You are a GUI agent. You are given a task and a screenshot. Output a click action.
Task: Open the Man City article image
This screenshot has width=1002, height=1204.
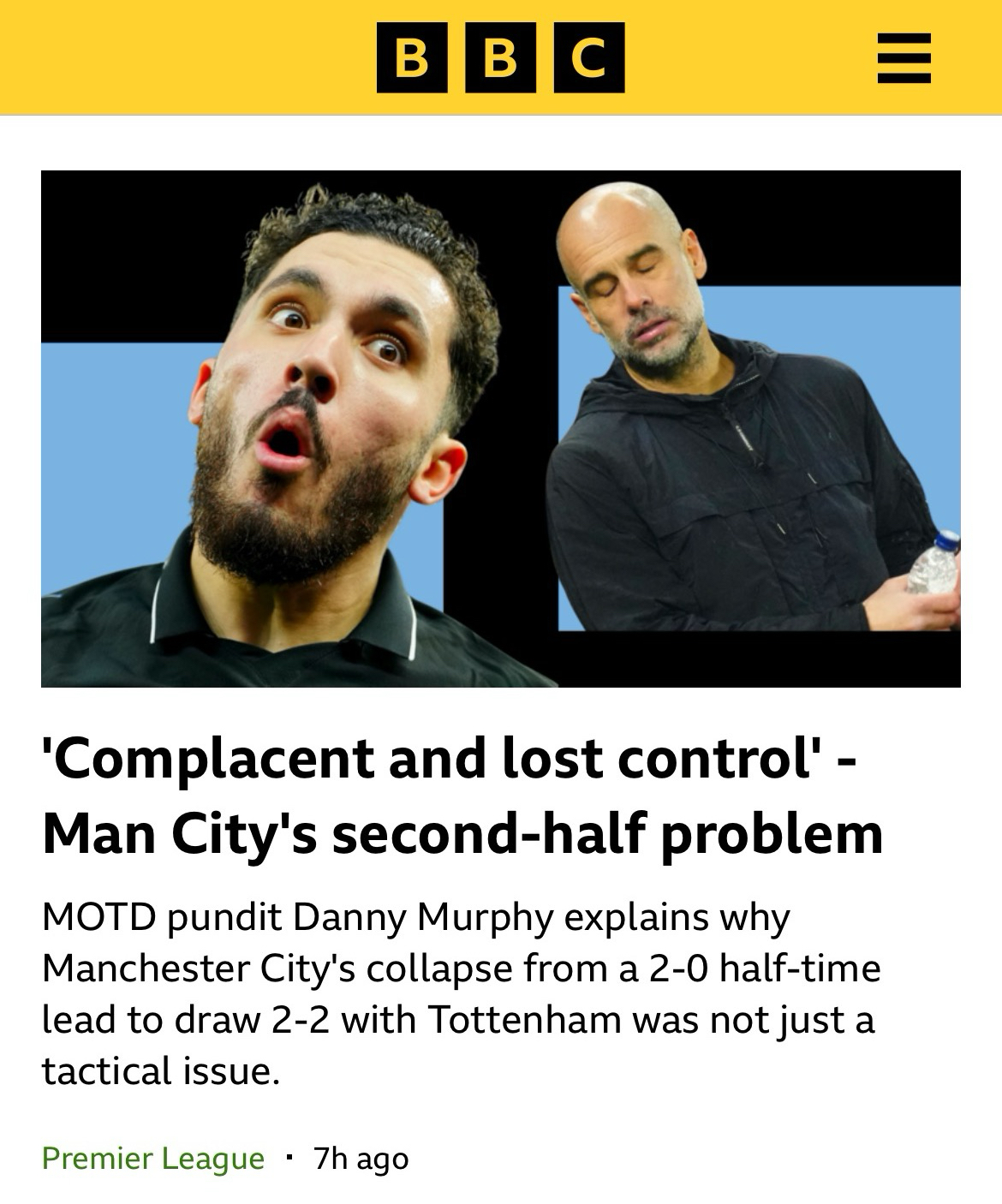click(500, 428)
